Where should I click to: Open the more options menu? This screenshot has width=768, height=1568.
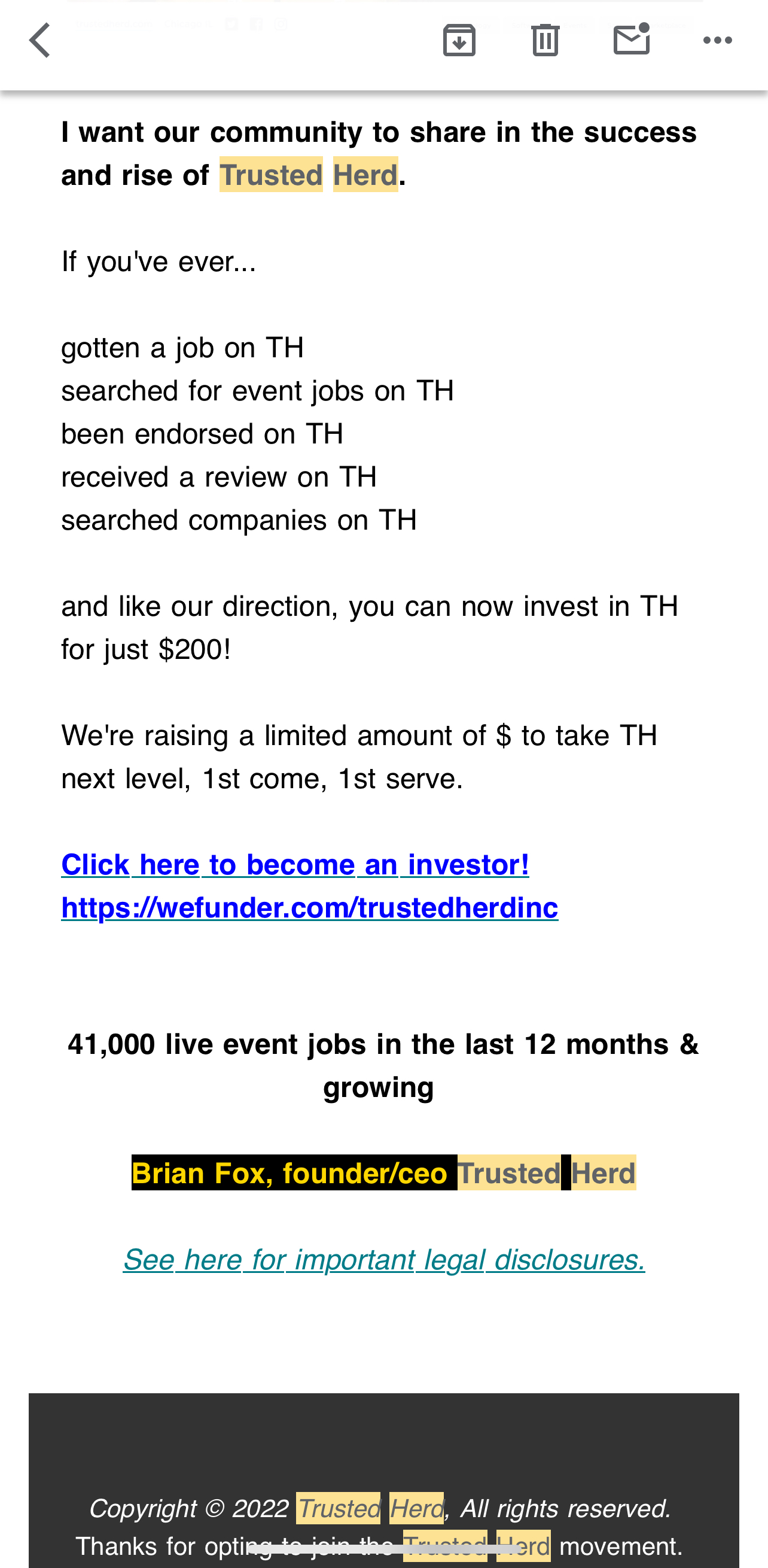tap(718, 41)
